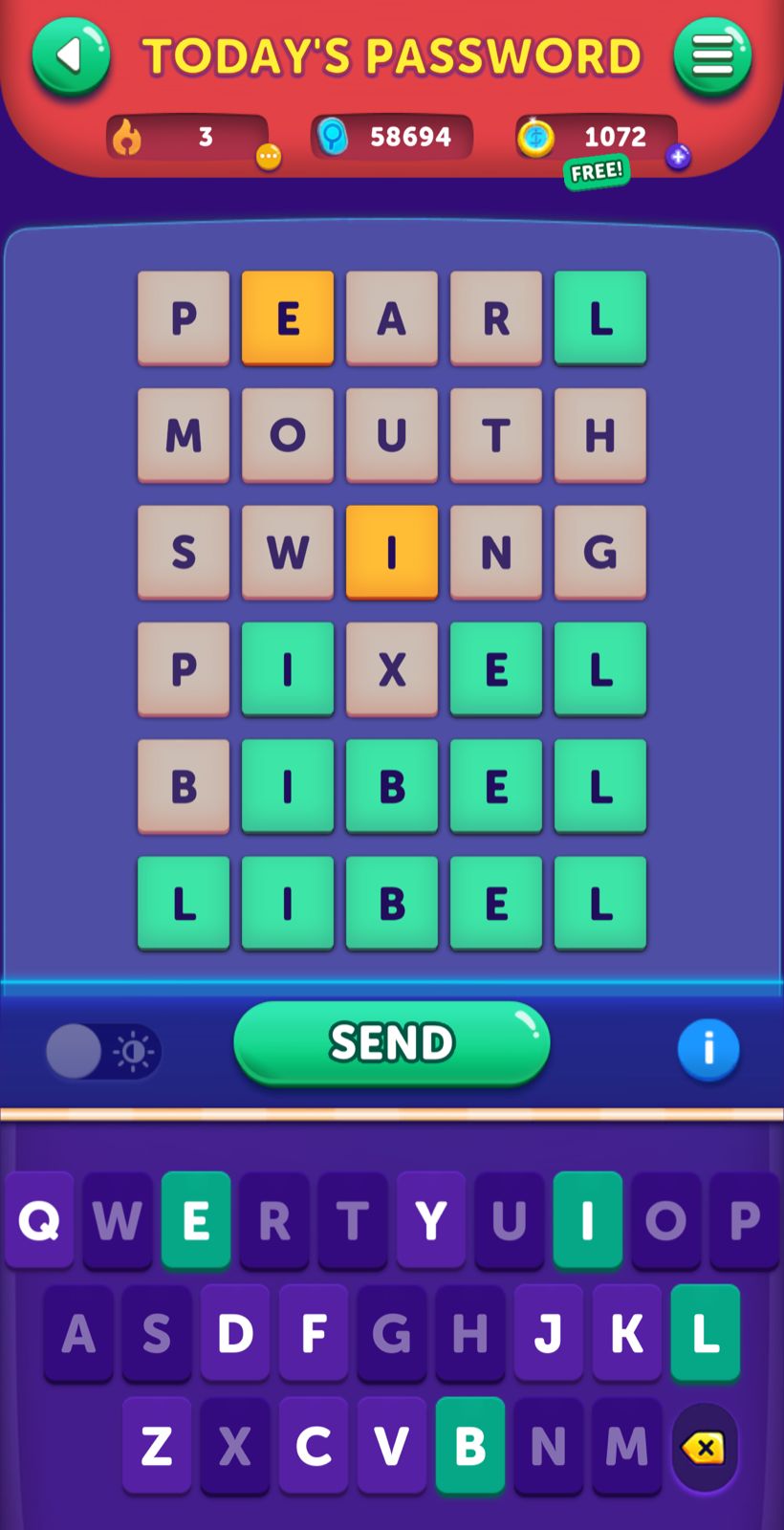
Task: Tap the plus to get free coins
Action: (x=678, y=157)
